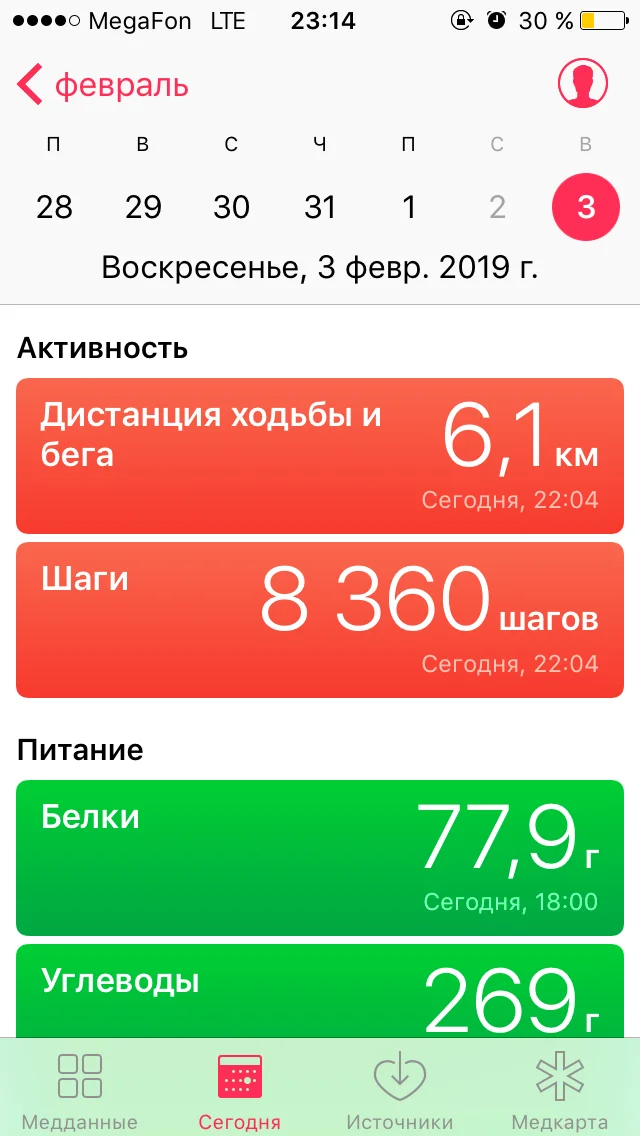Viewport: 640px width, 1136px height.
Task: Select day 28 in the calendar
Action: (54, 207)
